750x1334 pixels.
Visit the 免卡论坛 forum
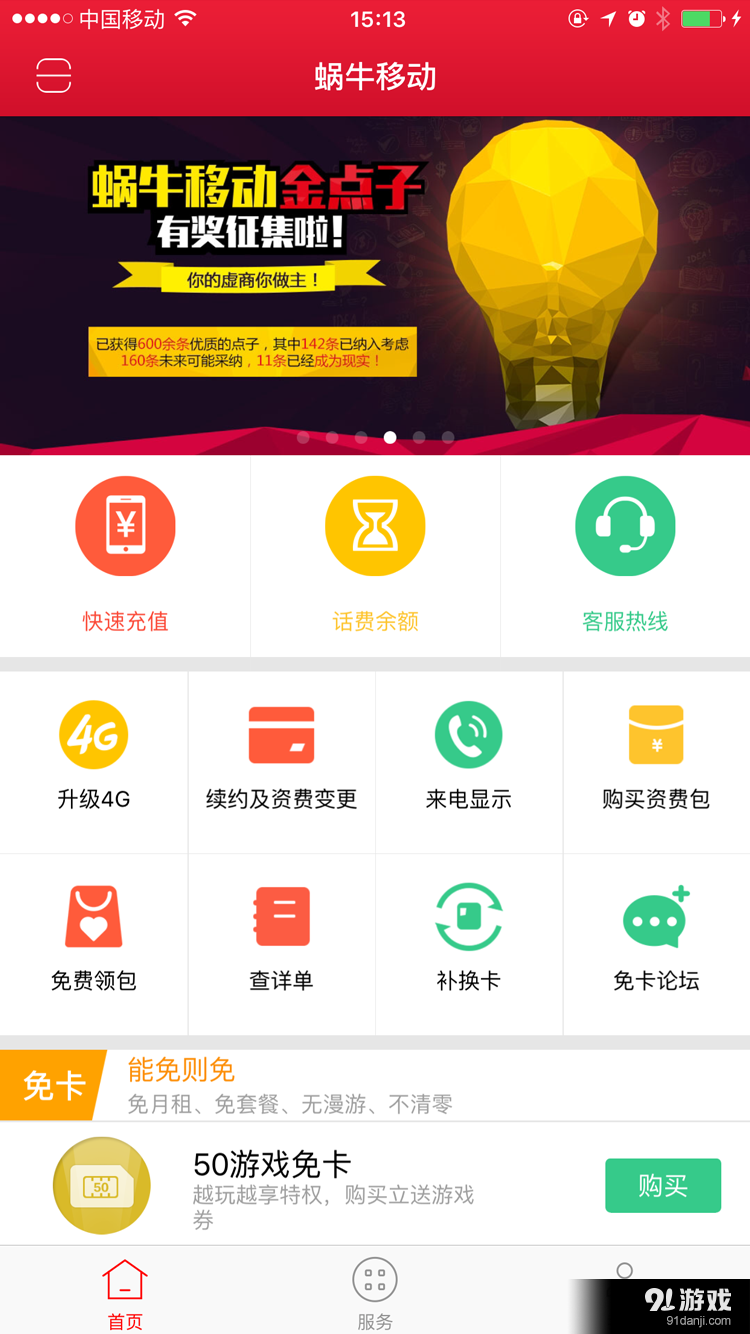click(656, 942)
